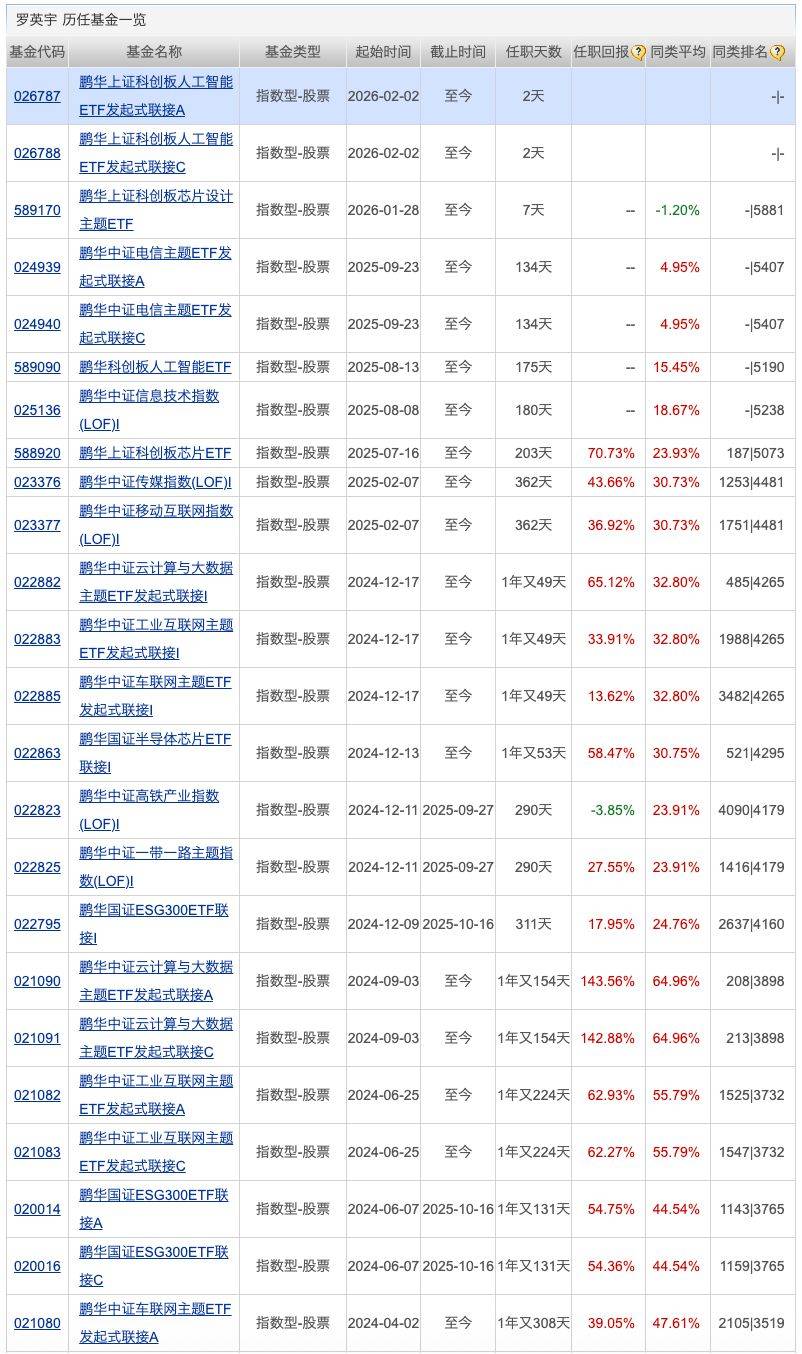Screen dimensions: 802x1354
Task: Open 鹏华国证ESG300ETF联接A link
Action: [x=154, y=1209]
